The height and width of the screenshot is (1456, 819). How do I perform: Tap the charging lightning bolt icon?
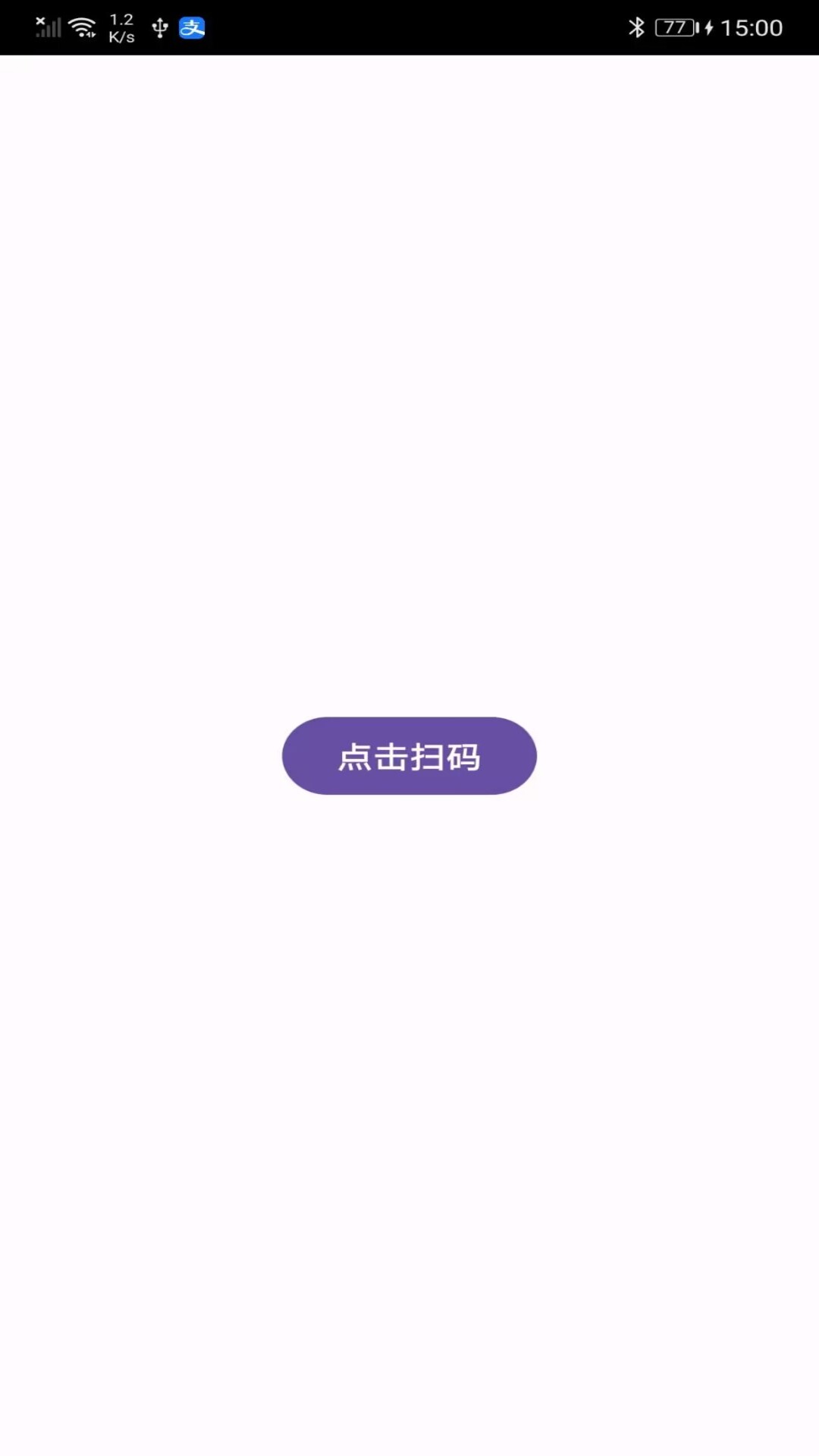click(x=708, y=27)
